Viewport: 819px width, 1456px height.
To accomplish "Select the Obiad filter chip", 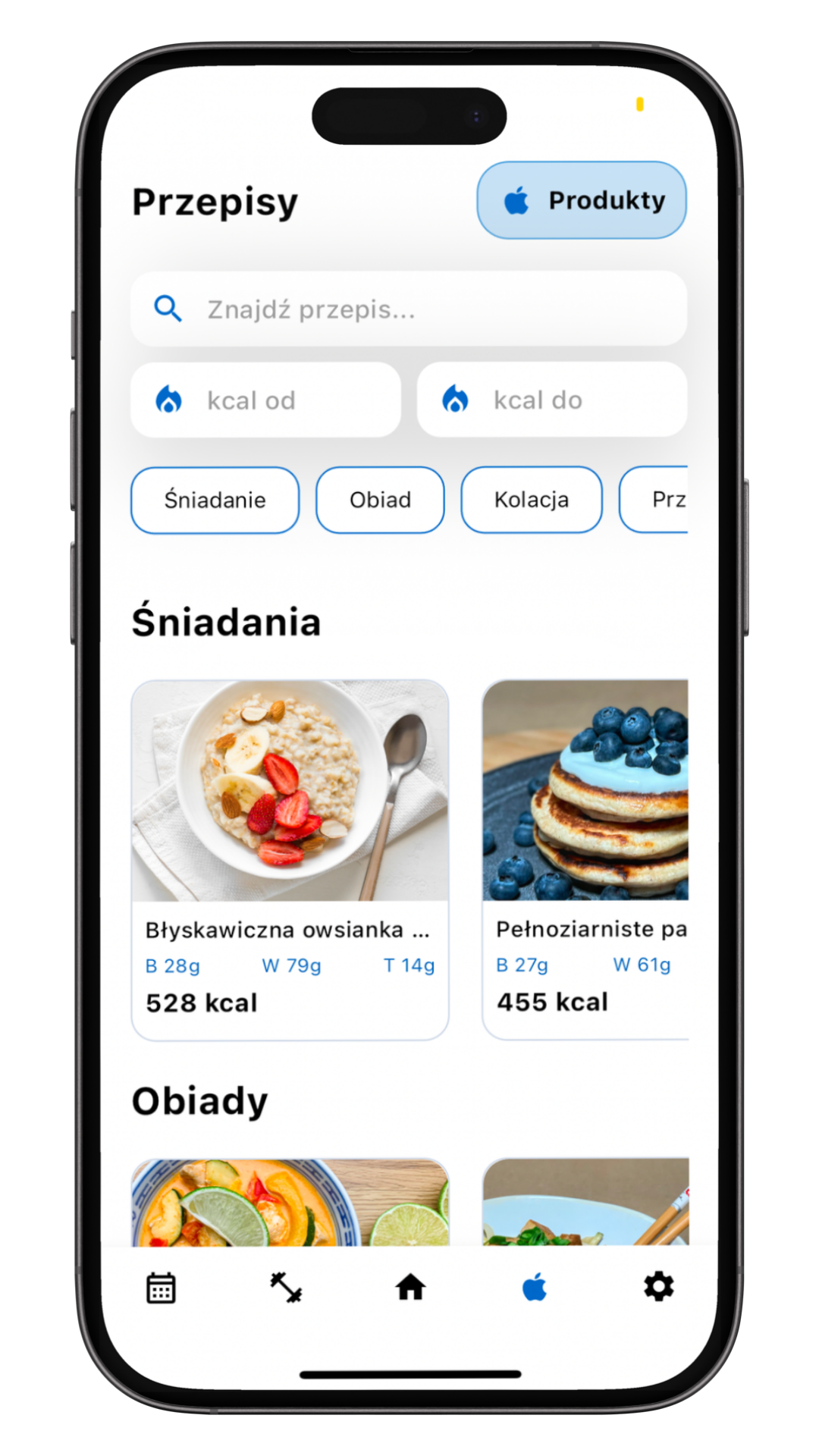I will 380,500.
